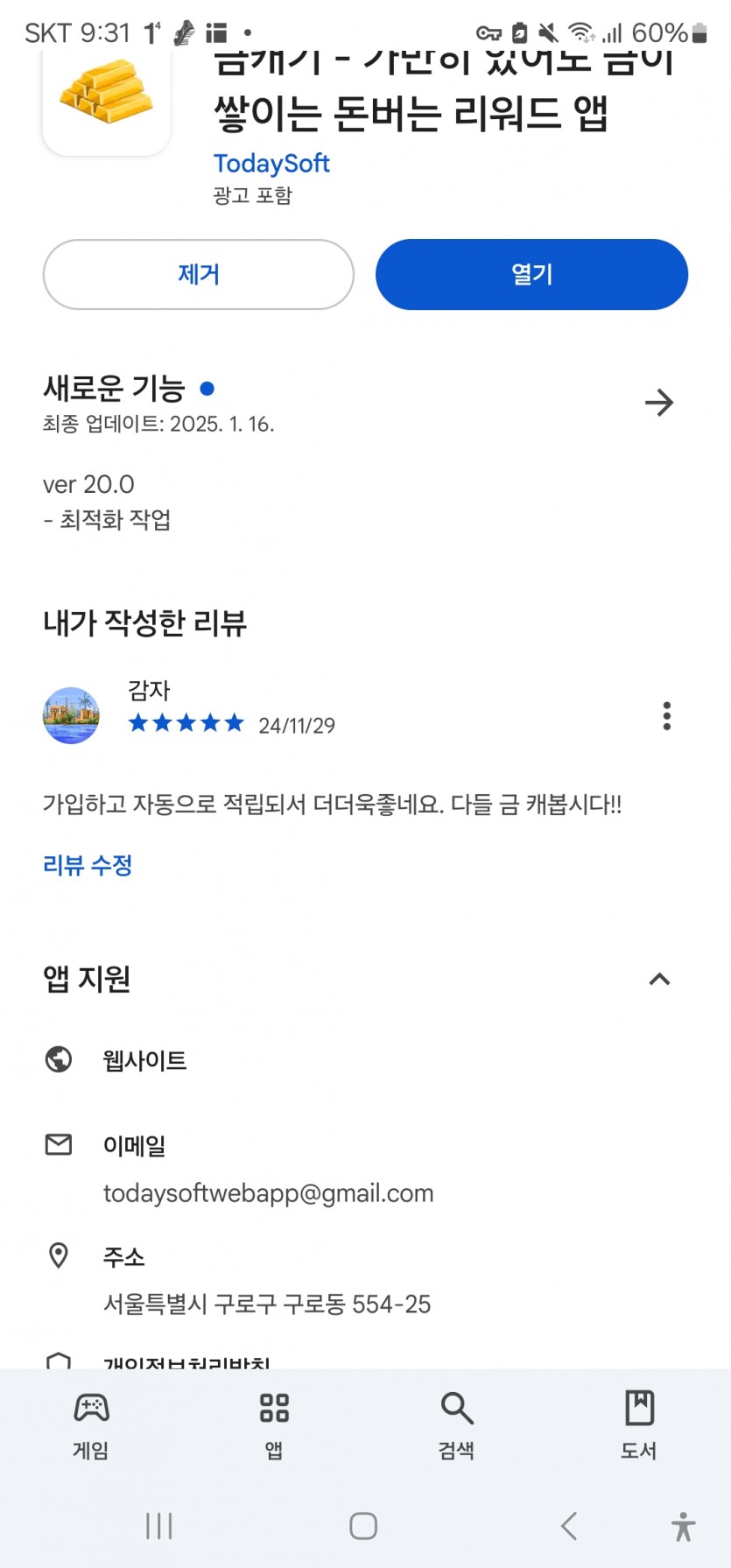
Task: Switch to the 게임 tab
Action: 91,1424
